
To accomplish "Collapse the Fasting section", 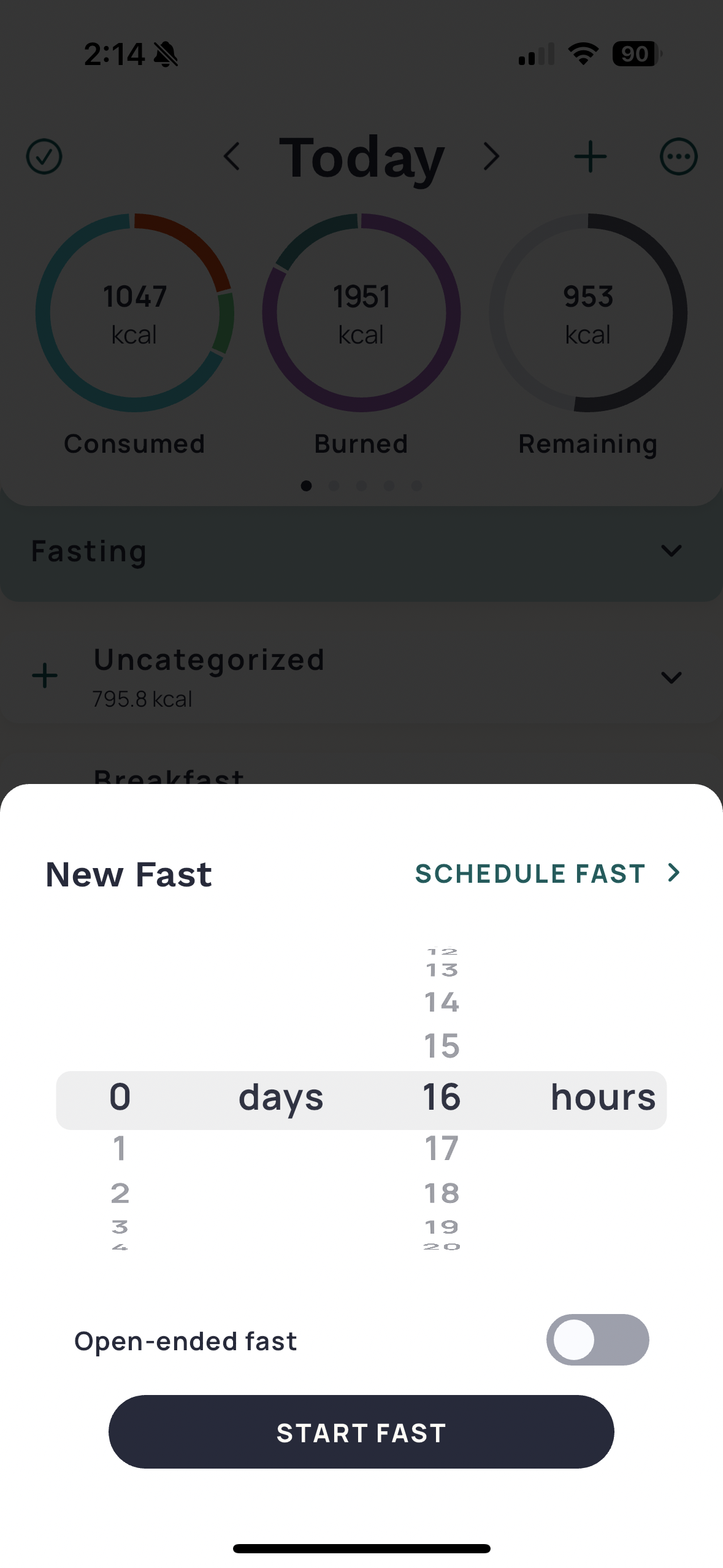I will pos(671,550).
